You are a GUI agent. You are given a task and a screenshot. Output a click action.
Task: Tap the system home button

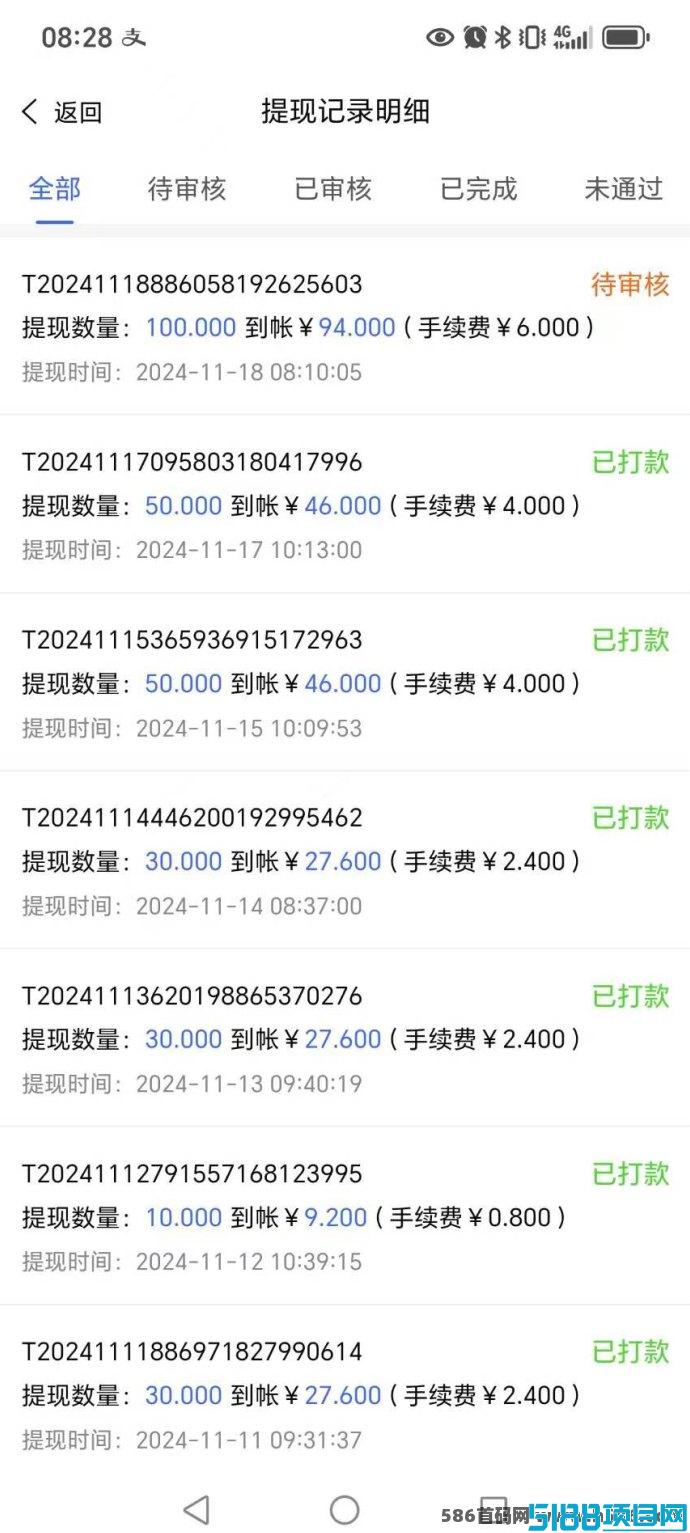click(344, 1509)
